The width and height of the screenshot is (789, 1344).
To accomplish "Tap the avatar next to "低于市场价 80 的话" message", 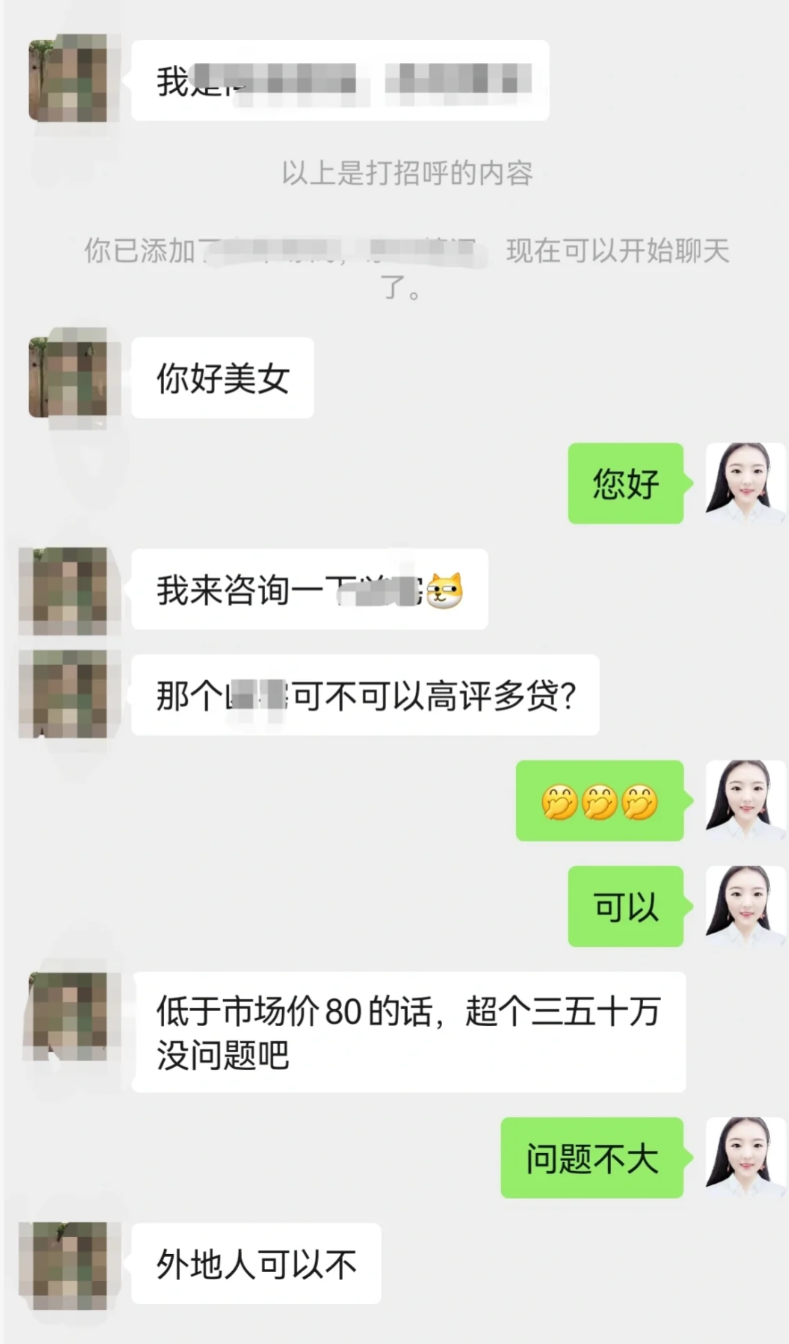I will click(68, 1015).
